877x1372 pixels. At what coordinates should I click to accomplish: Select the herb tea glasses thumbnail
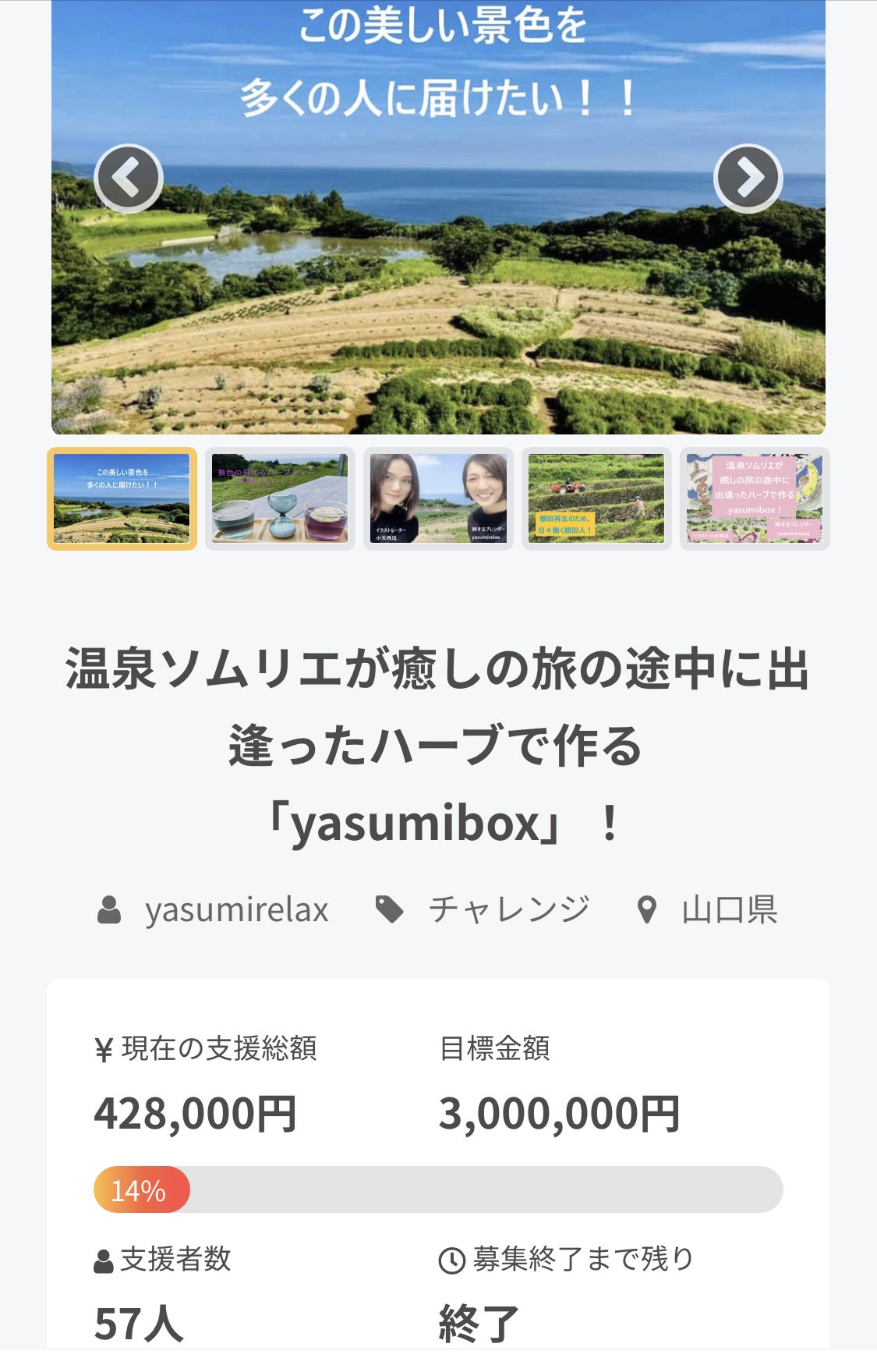(280, 498)
